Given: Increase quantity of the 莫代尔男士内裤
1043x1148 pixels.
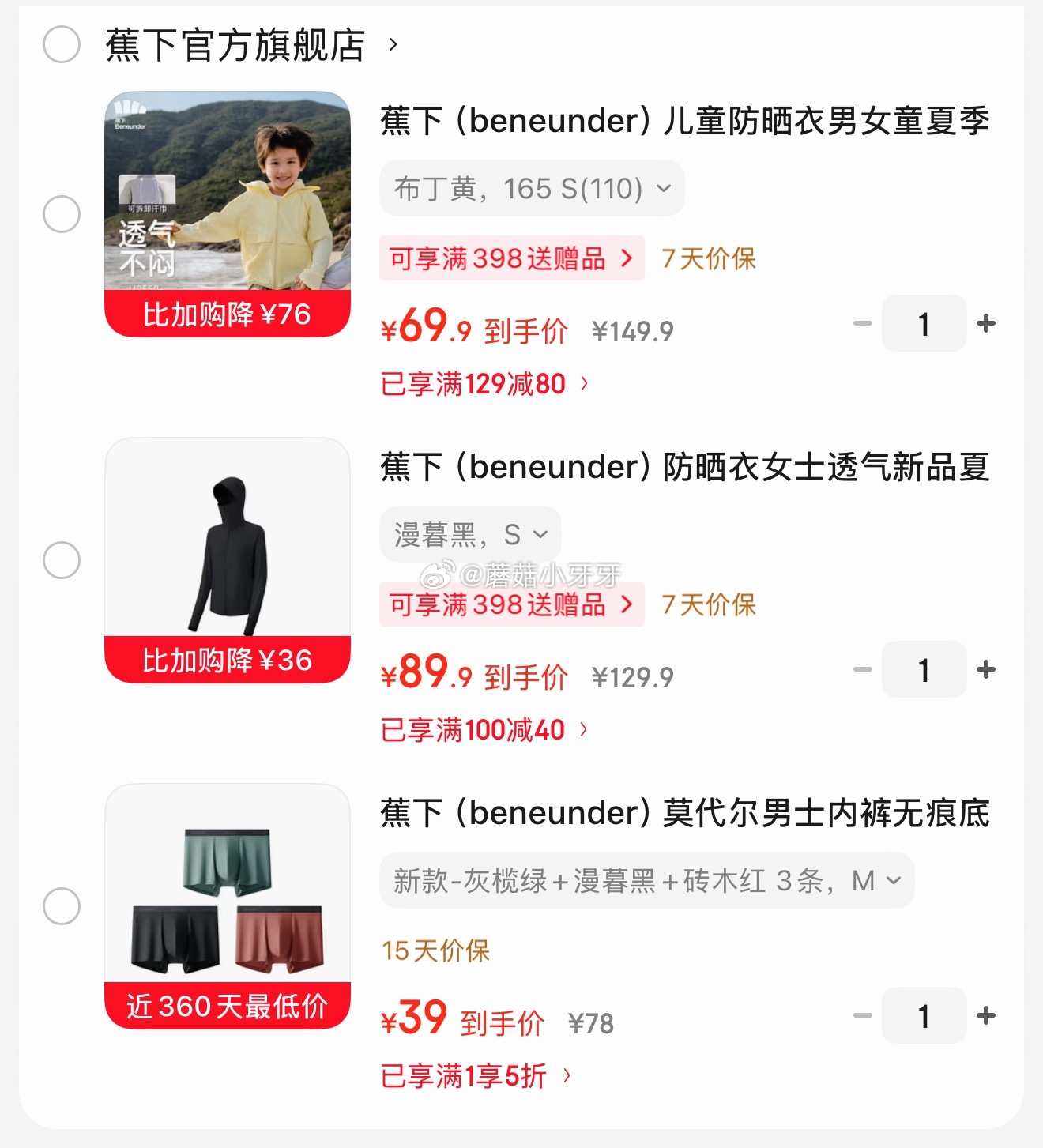Looking at the screenshot, I should [985, 1015].
